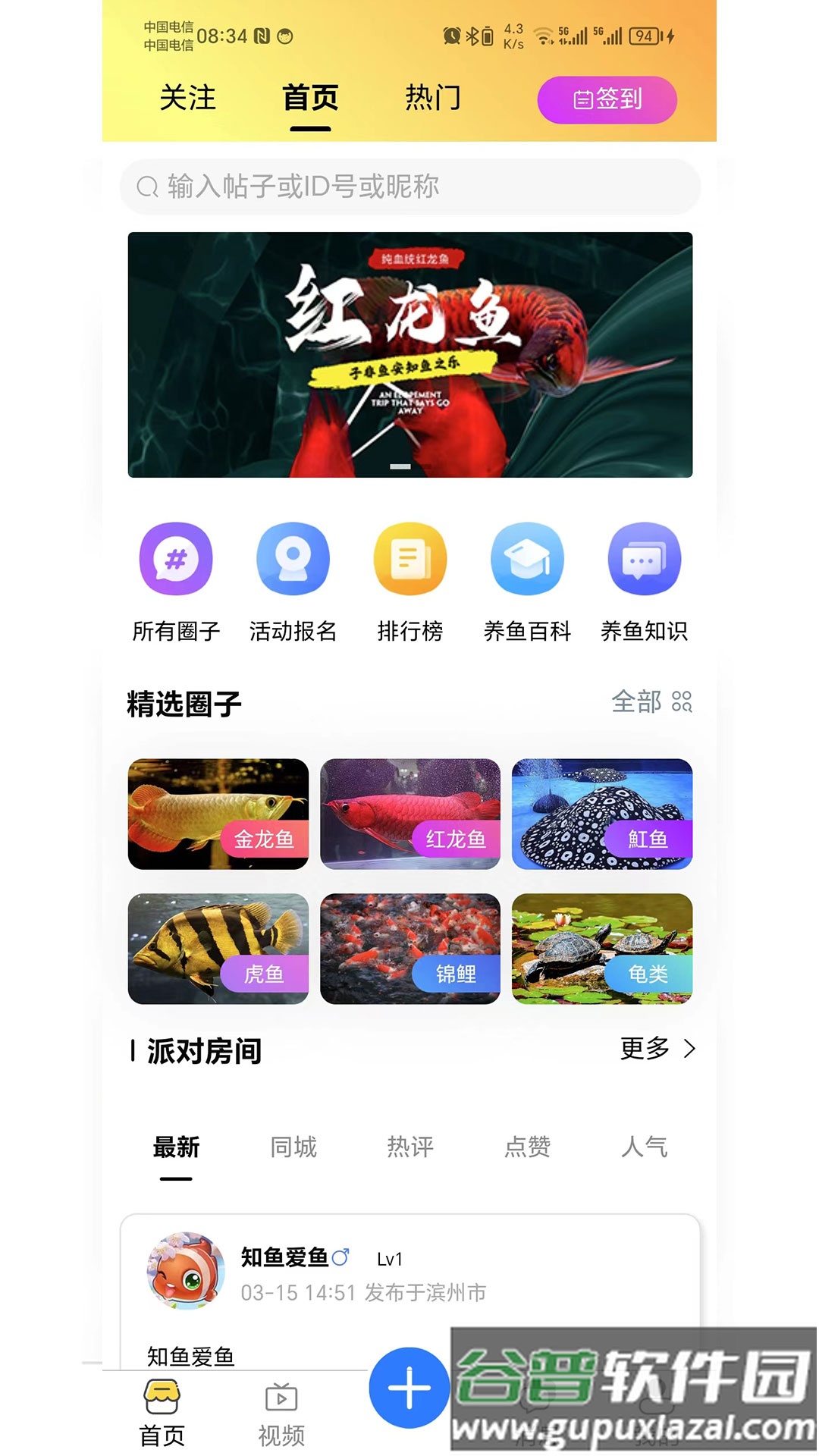Select the 人气 sorting option
The image size is (819, 1456).
pos(646,1147)
